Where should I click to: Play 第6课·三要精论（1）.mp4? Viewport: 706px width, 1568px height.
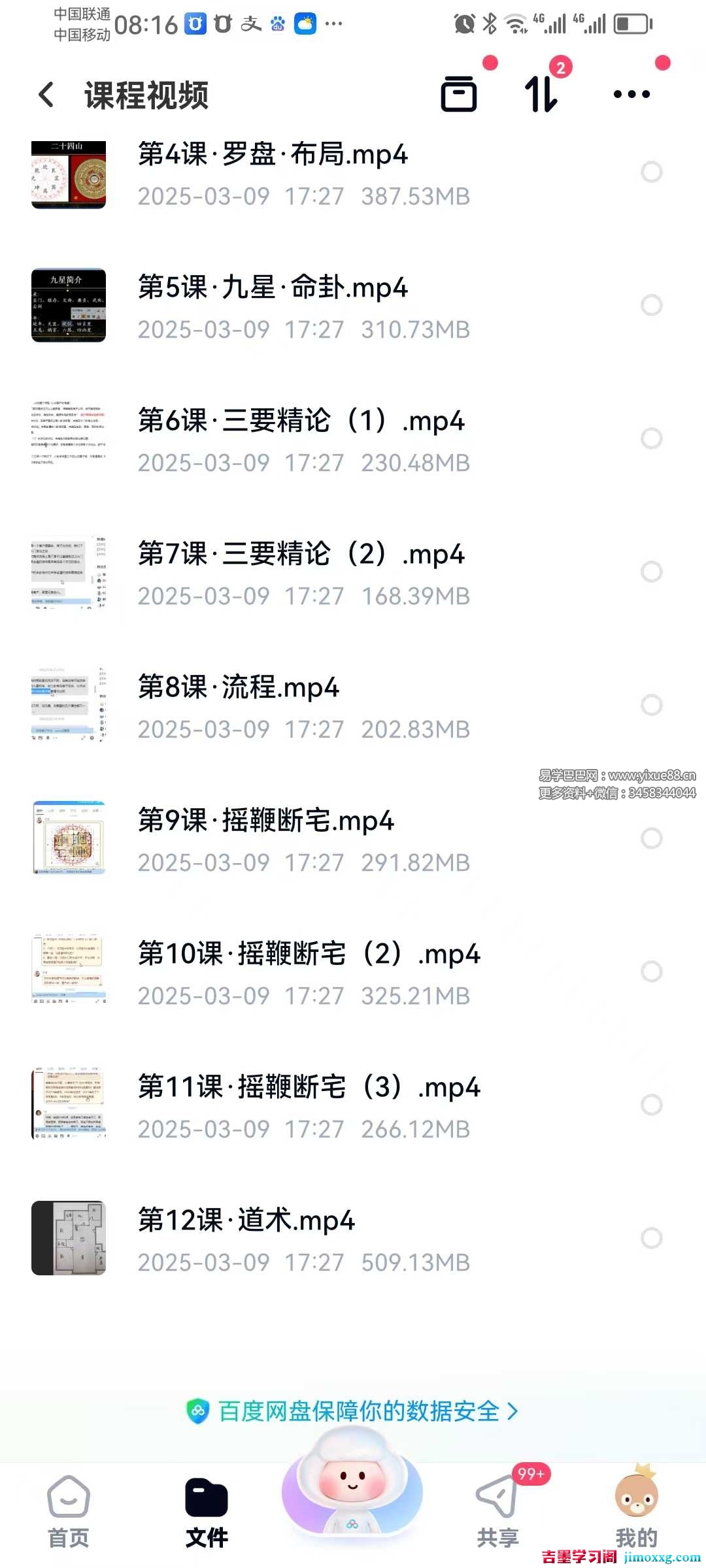[301, 421]
